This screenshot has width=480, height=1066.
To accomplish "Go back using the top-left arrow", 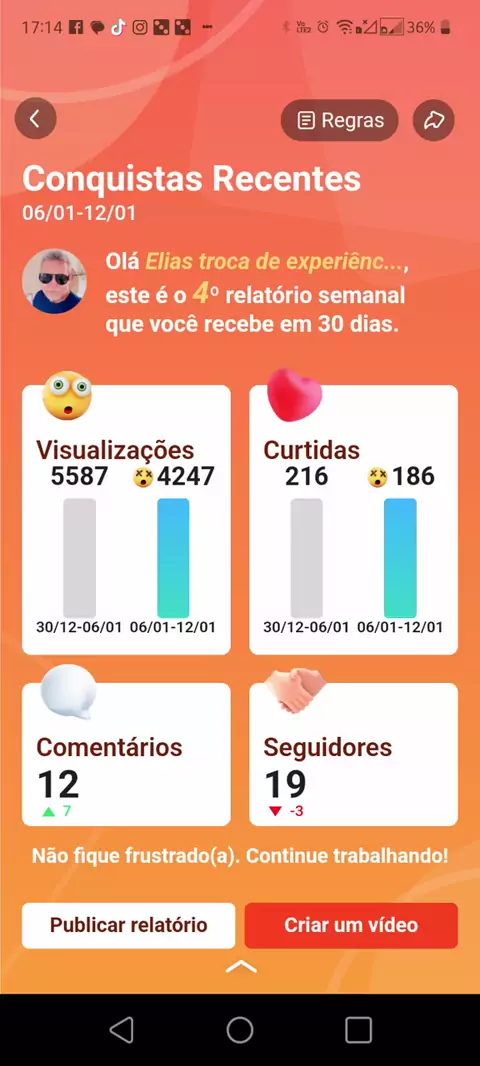I will 35,119.
